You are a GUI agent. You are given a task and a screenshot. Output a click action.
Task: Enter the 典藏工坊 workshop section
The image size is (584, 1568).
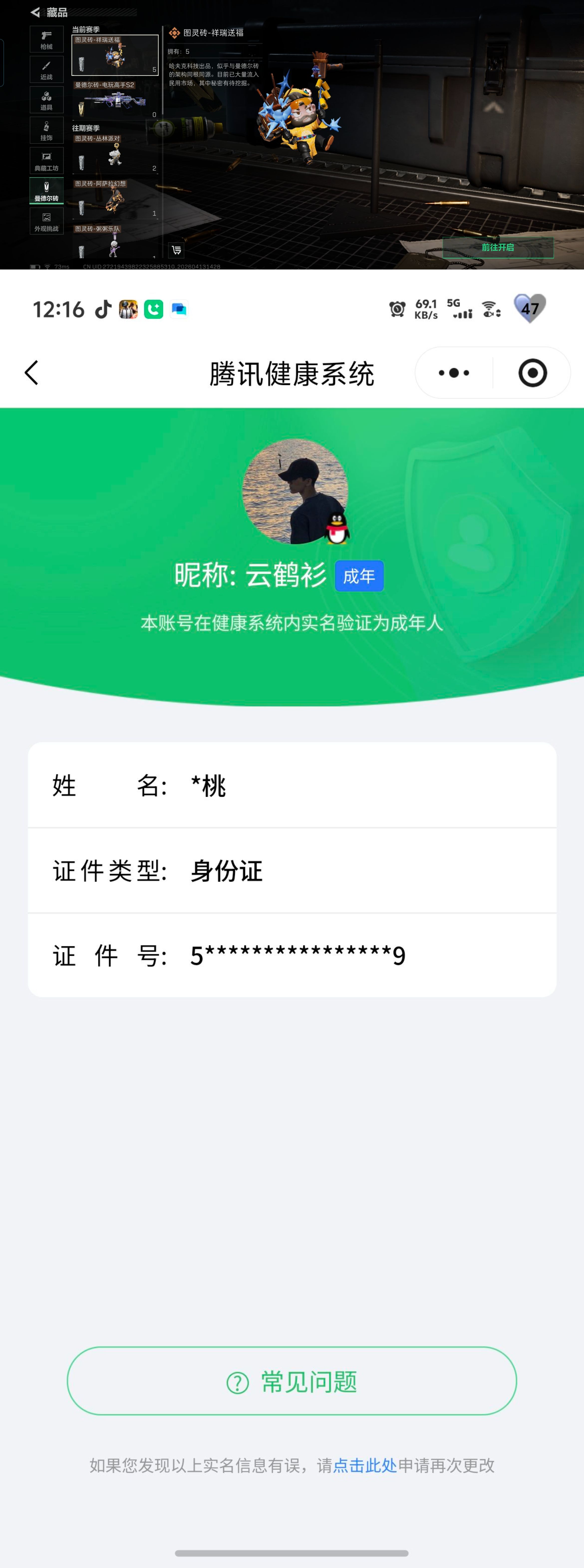coord(47,160)
